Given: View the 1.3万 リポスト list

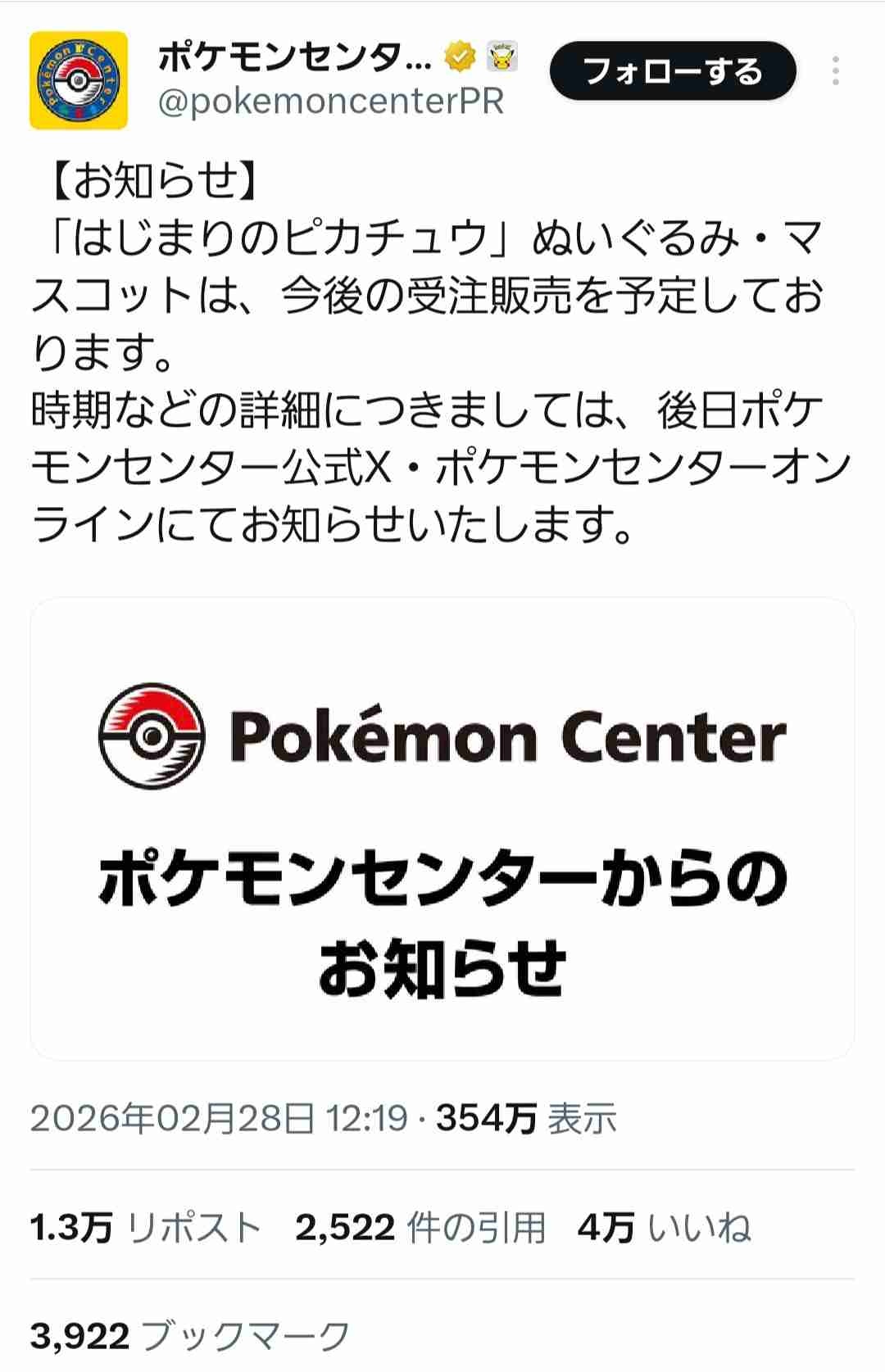Looking at the screenshot, I should 145,1228.
